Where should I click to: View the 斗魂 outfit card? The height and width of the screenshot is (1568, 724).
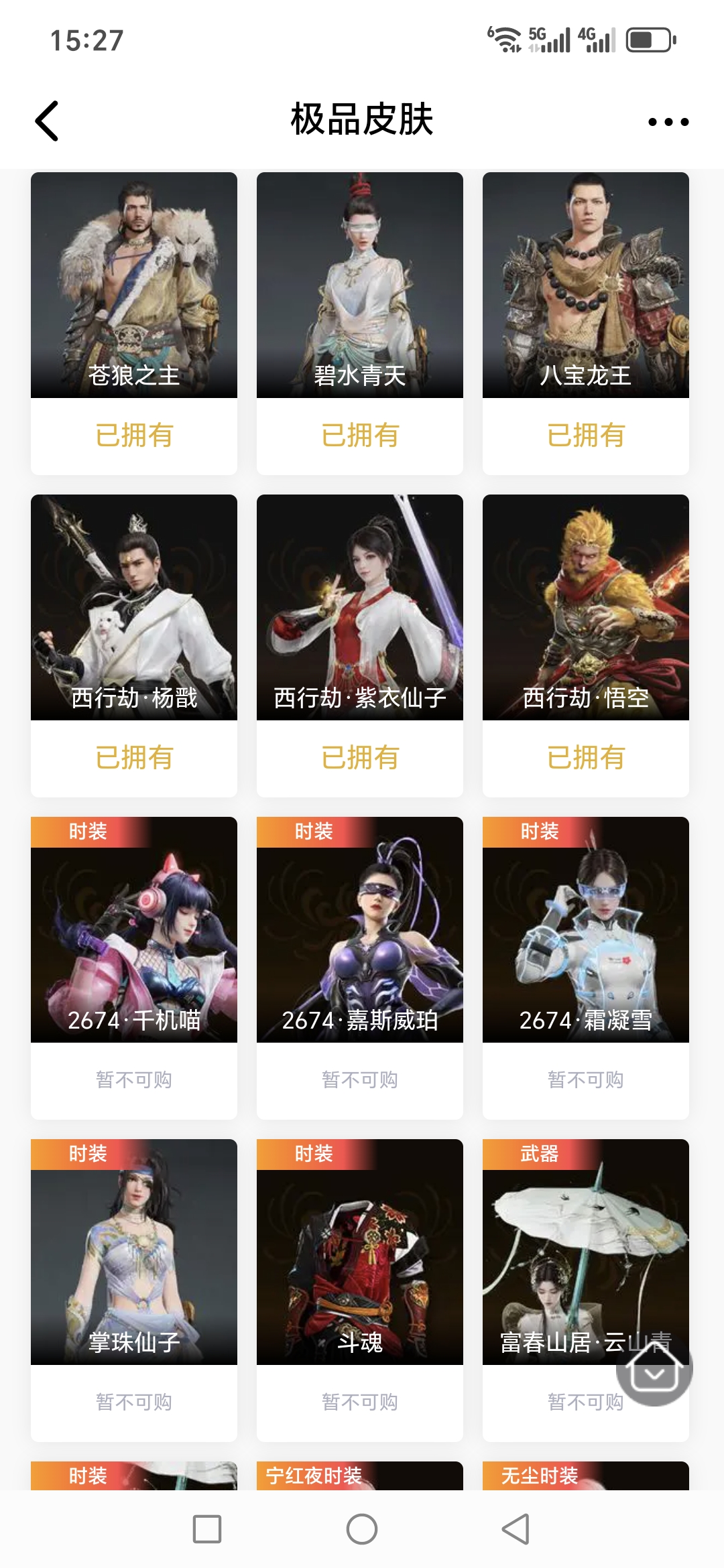click(x=360, y=1253)
